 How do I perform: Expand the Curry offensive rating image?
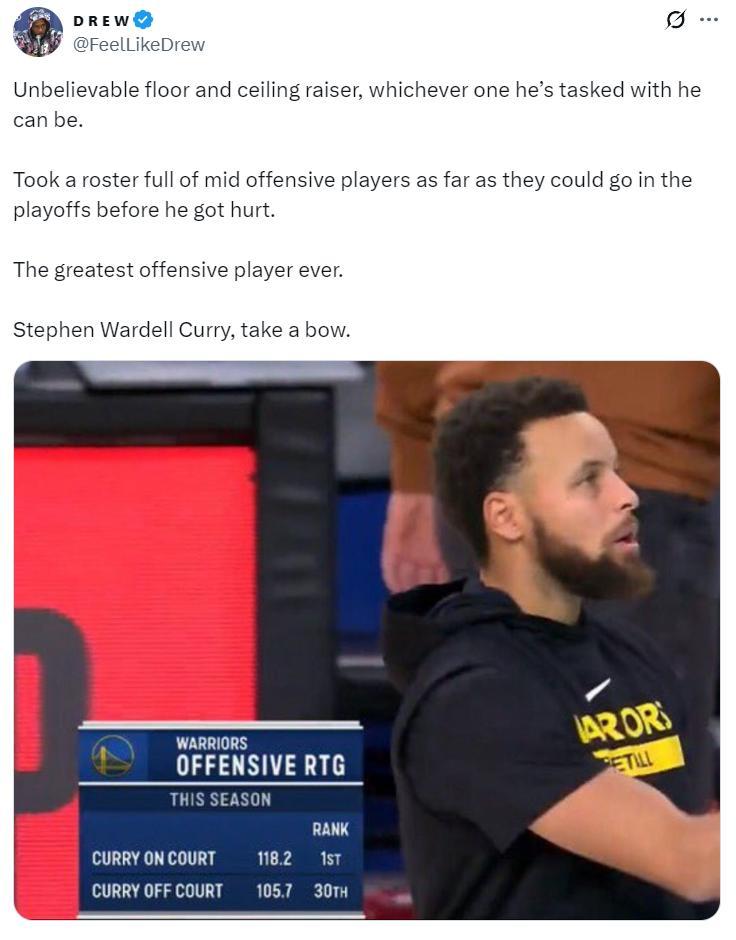click(366, 640)
